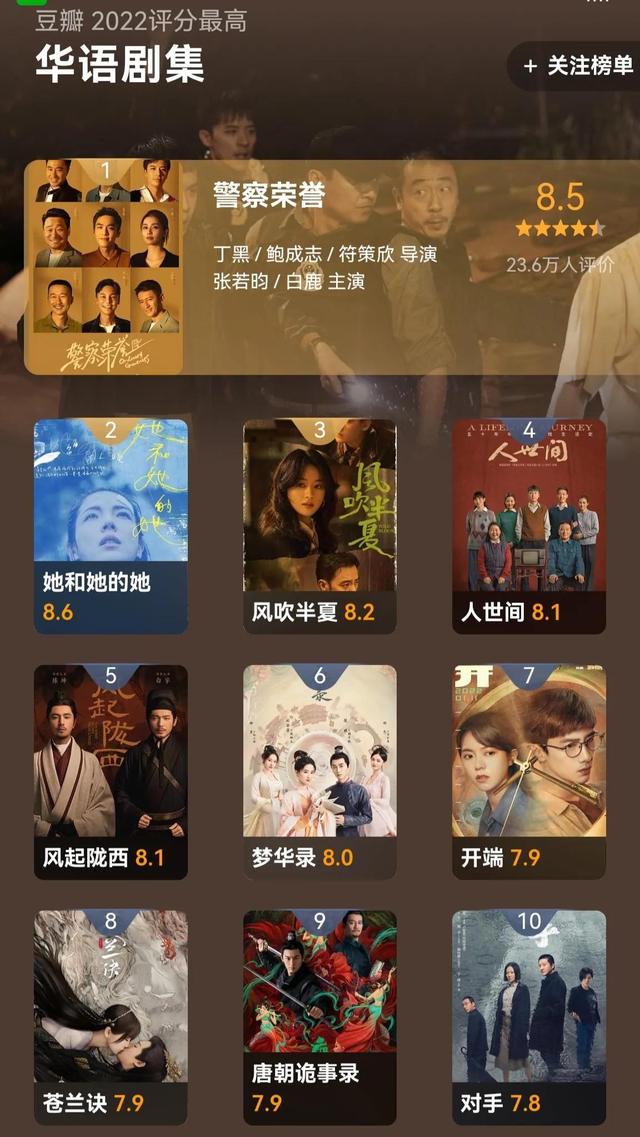View details for 风吹半夏
The width and height of the screenshot is (640, 1137).
pyautogui.click(x=320, y=526)
